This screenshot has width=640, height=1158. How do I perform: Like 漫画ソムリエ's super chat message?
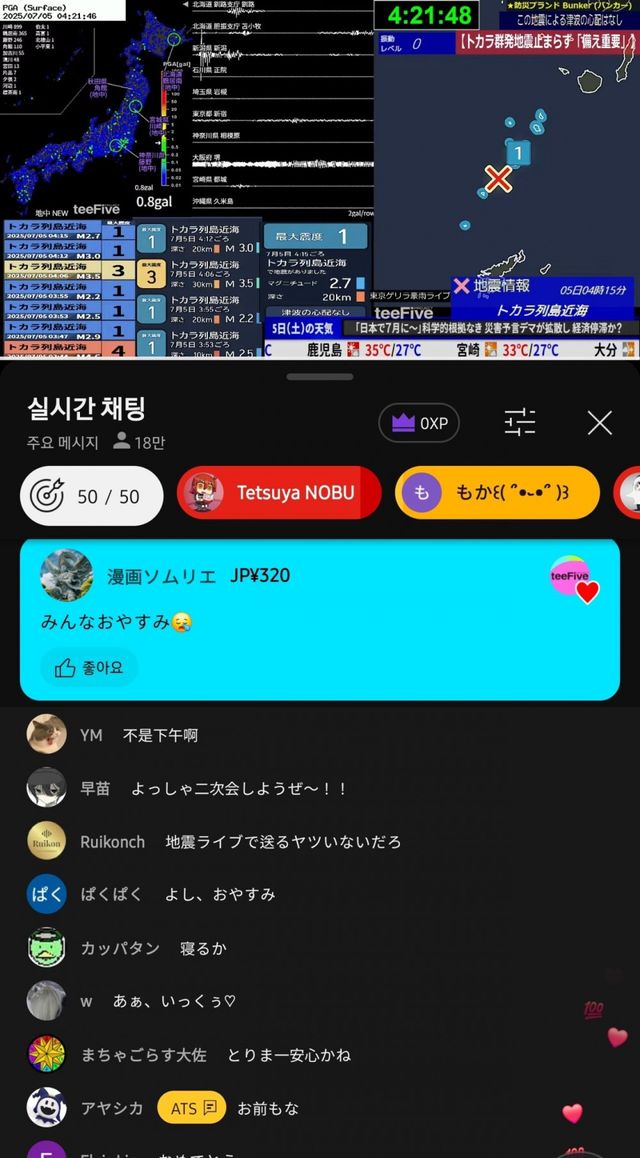89,668
